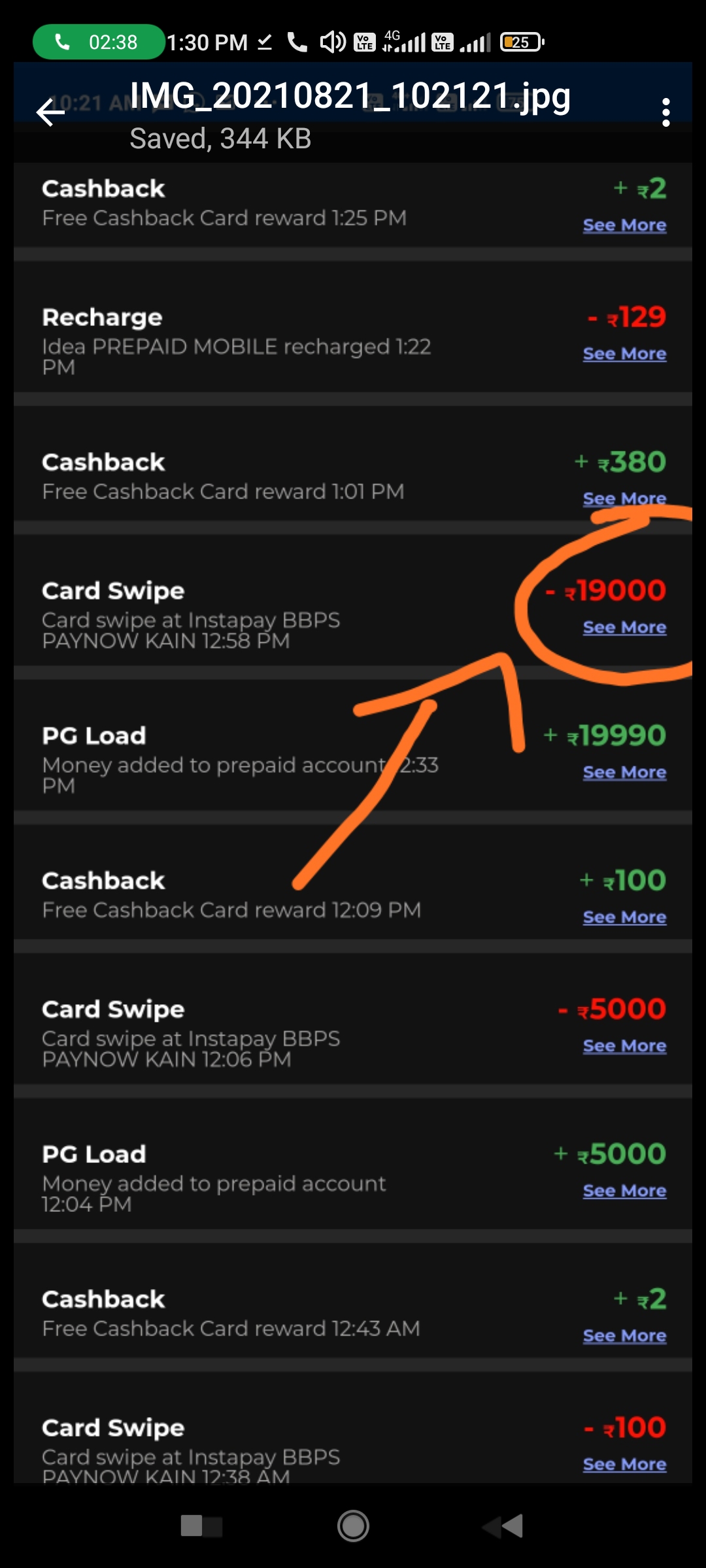Open the overflow menu for this image

coord(665,112)
